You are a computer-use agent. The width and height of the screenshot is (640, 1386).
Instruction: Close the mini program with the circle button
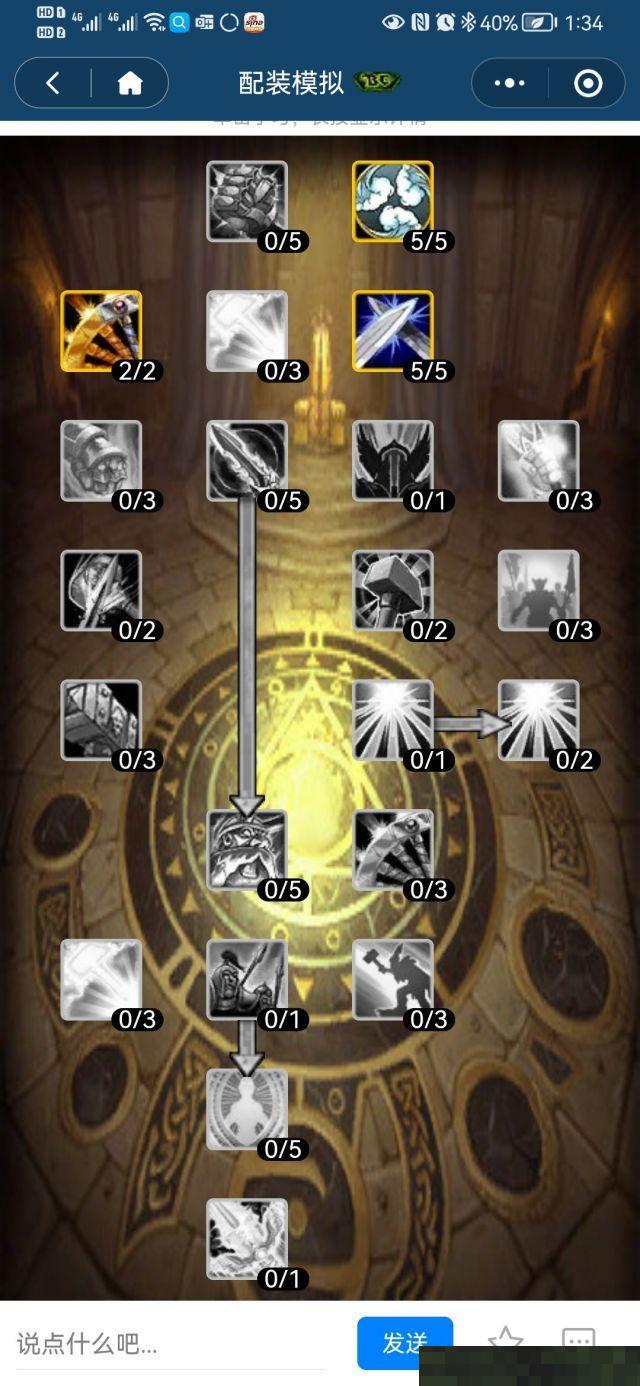(588, 84)
